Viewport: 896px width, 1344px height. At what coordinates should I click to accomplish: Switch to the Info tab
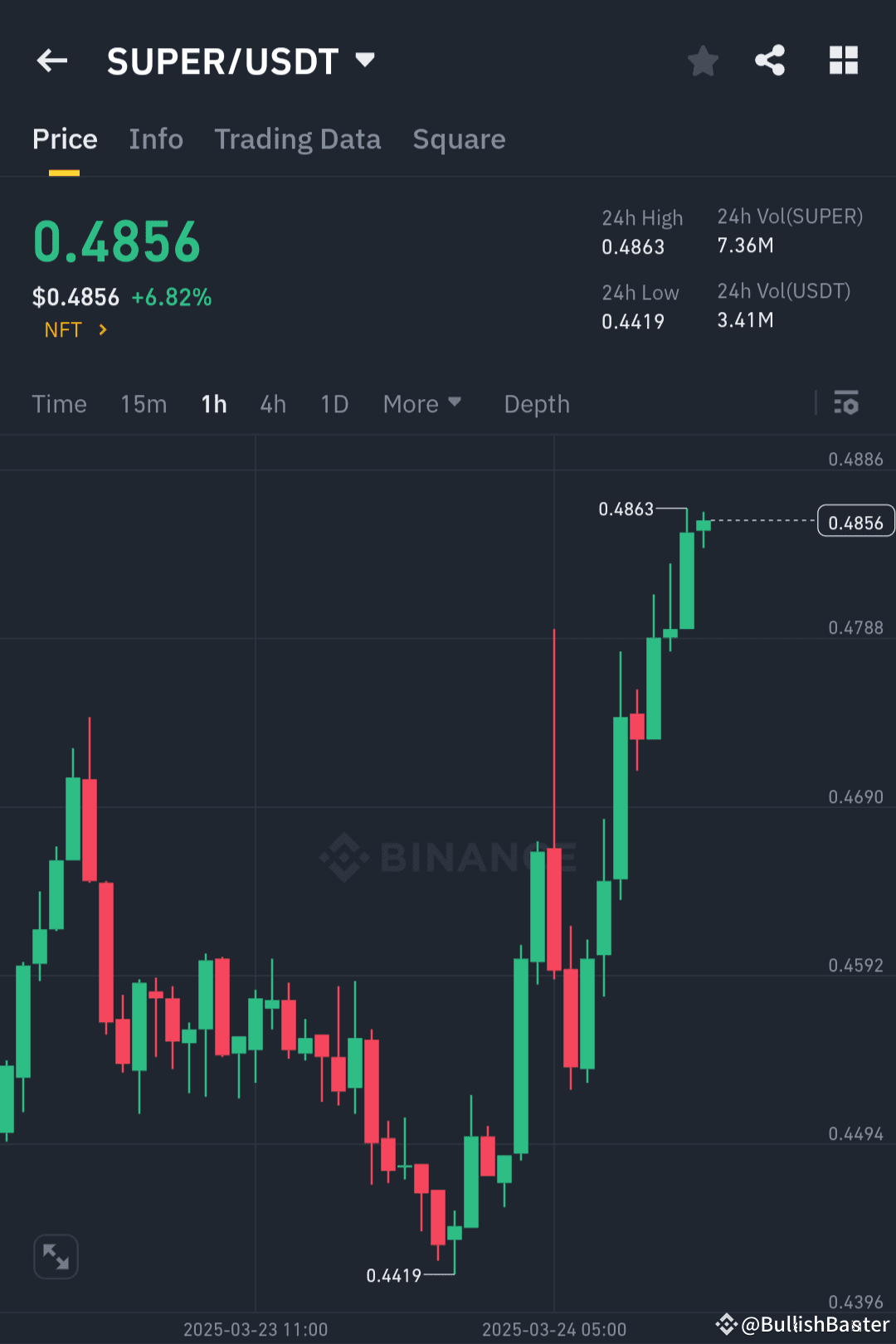point(156,139)
